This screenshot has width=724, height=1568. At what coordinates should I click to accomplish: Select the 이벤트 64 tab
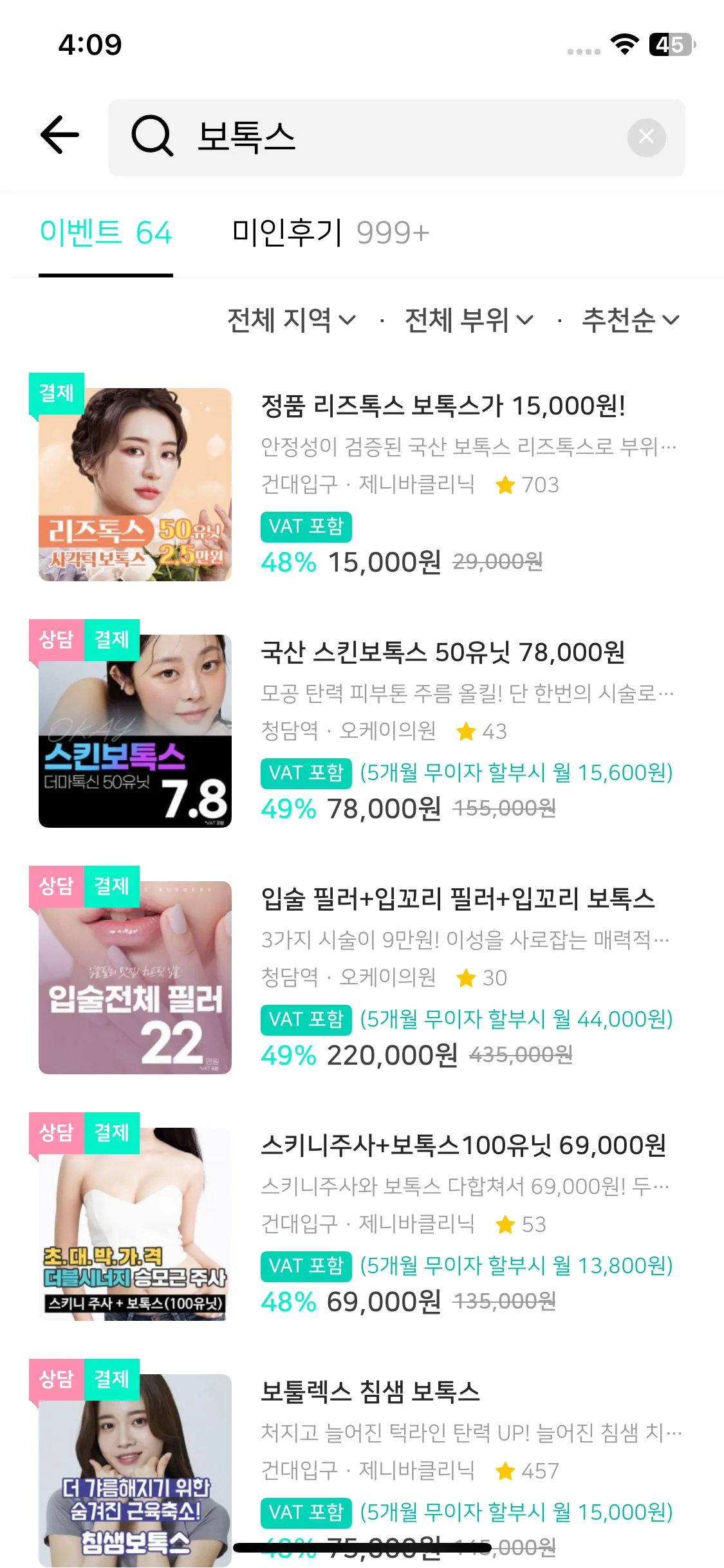click(106, 233)
